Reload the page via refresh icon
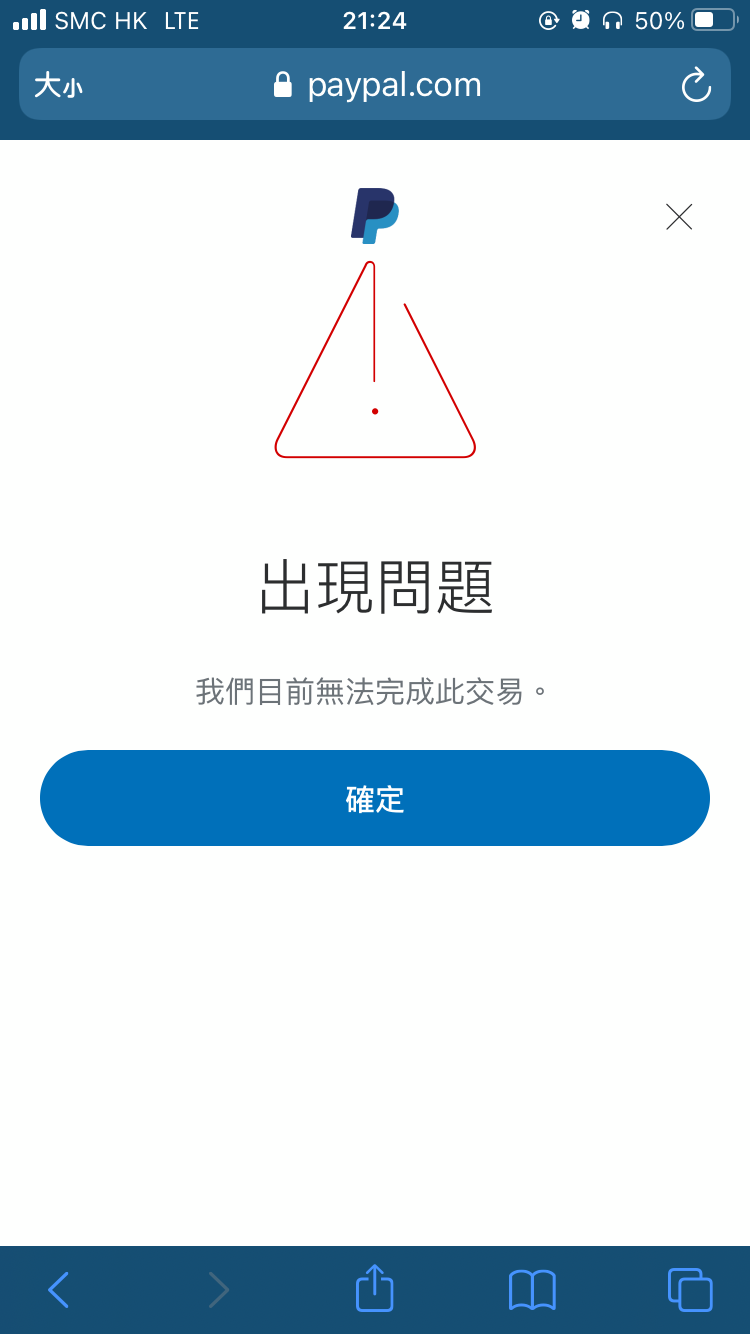Viewport: 750px width, 1334px height. click(x=696, y=84)
